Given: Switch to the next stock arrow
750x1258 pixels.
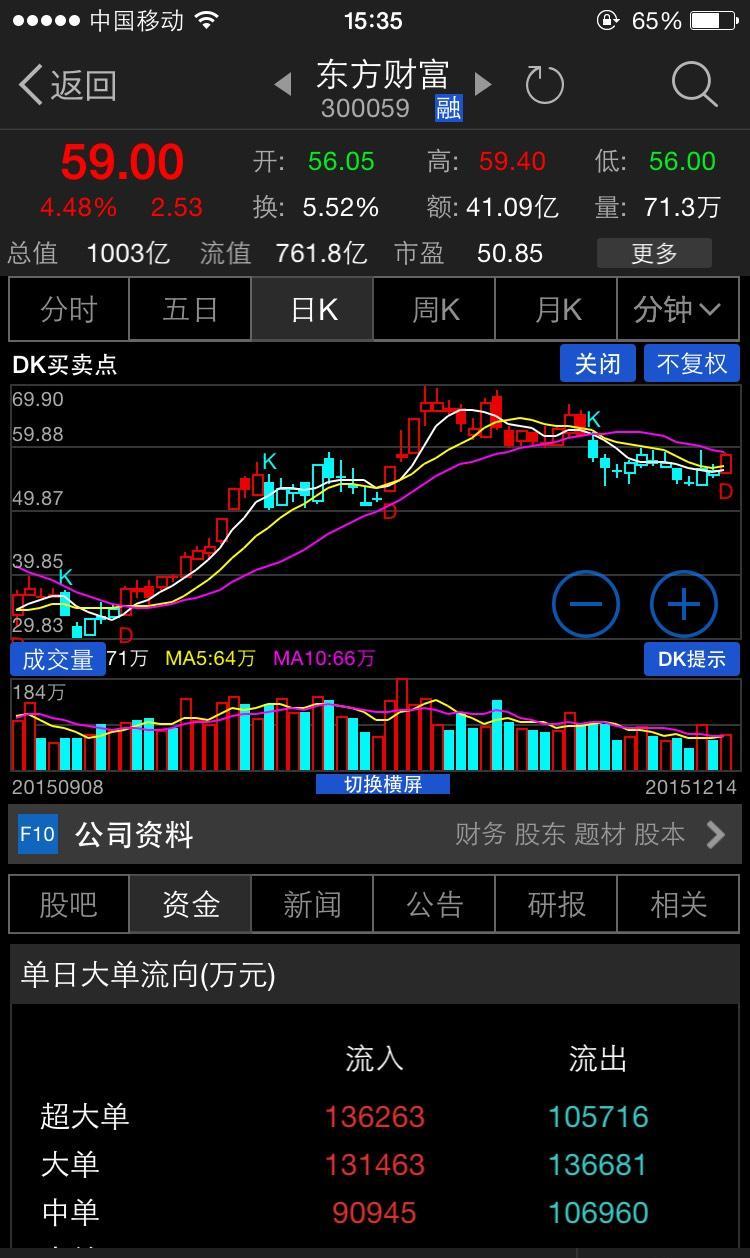Looking at the screenshot, I should pos(483,84).
